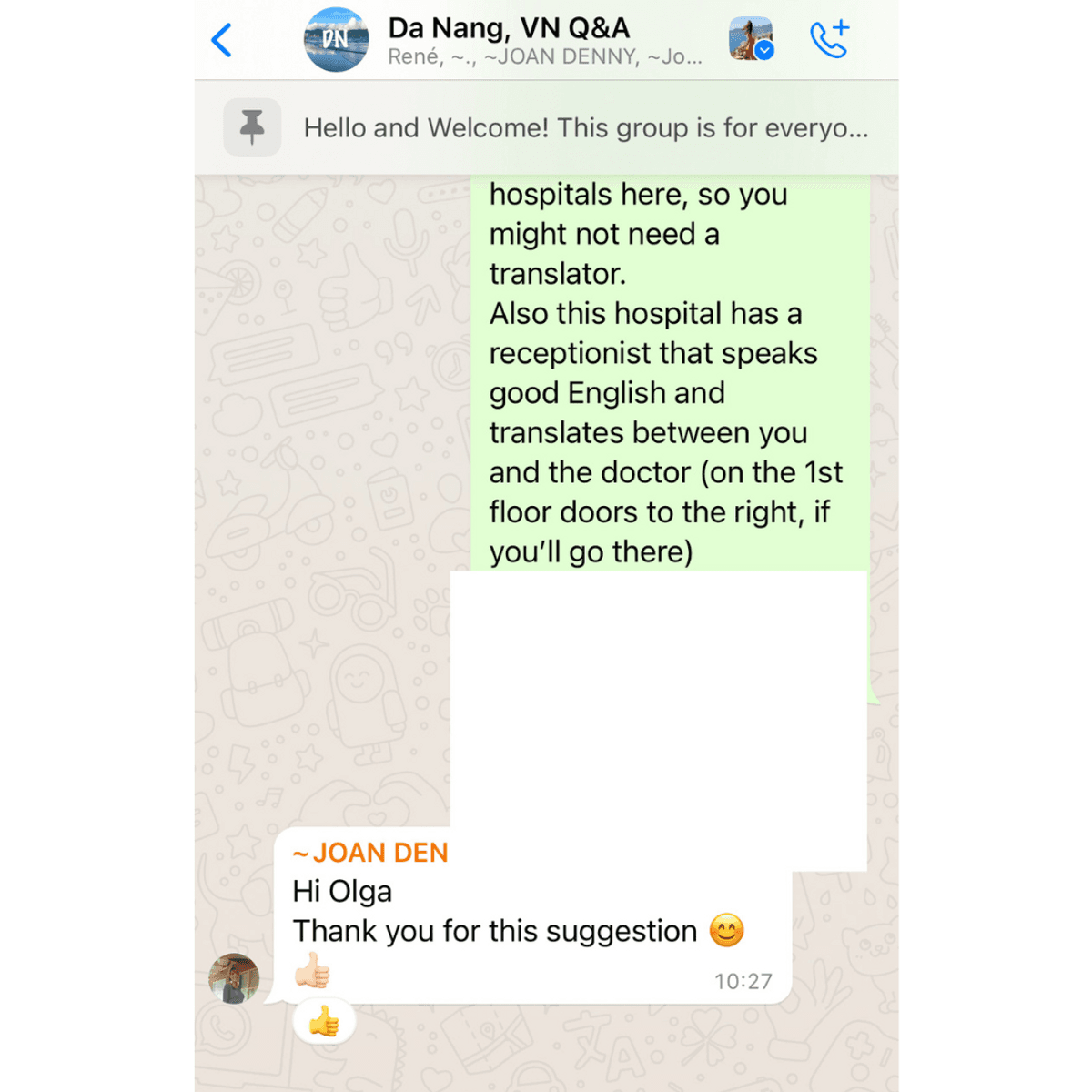Viewport: 1092px width, 1092px height.
Task: Open the thumbs-up reaction on Joan's message
Action: [324, 1022]
